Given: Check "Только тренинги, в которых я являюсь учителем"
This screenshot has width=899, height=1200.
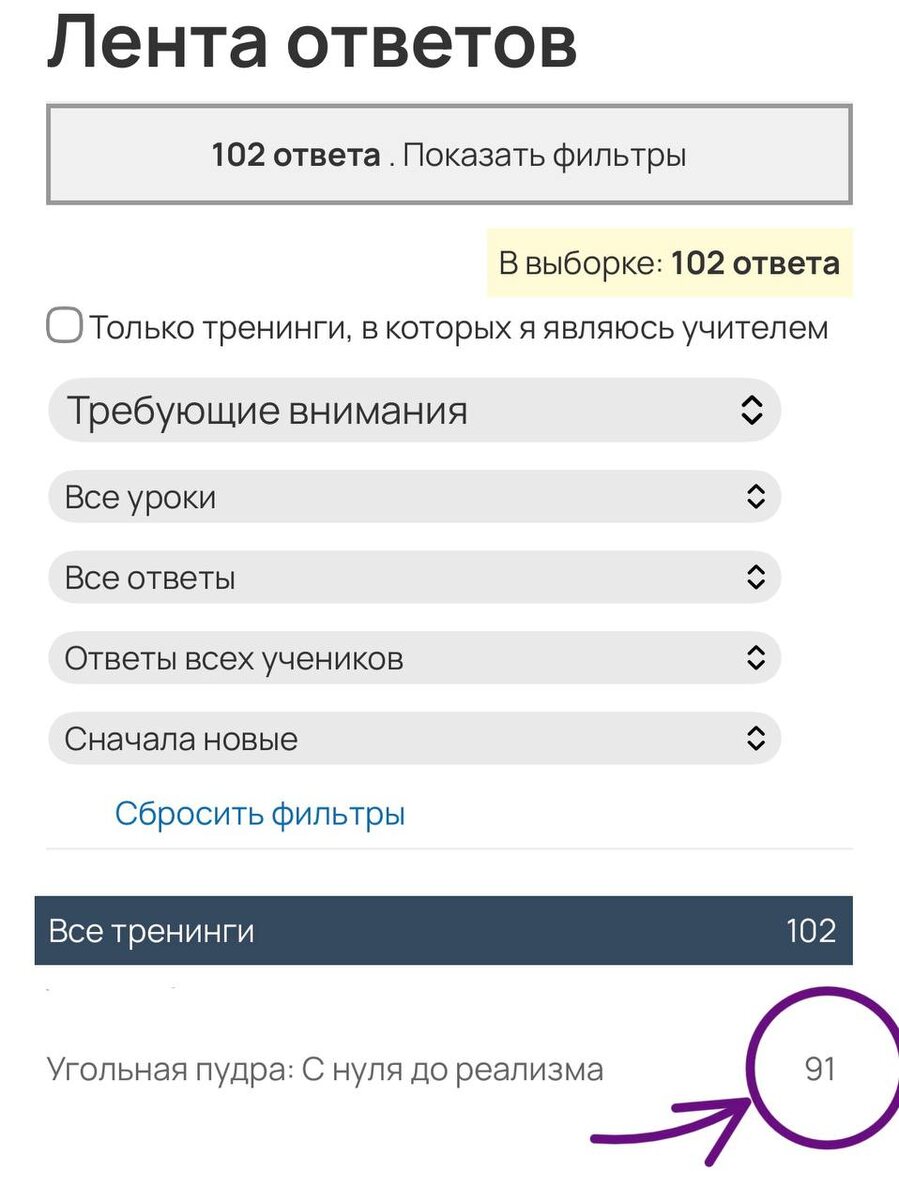Looking at the screenshot, I should (x=65, y=327).
